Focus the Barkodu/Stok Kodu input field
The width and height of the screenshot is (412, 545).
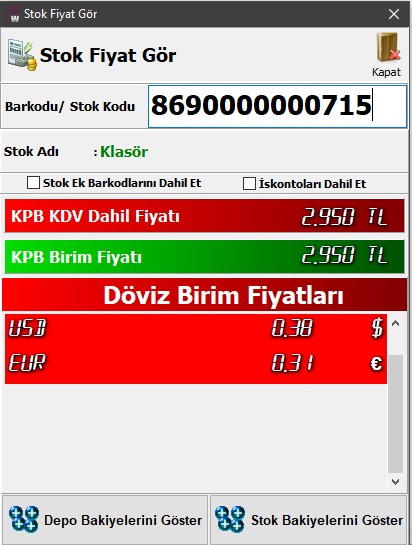tap(277, 106)
